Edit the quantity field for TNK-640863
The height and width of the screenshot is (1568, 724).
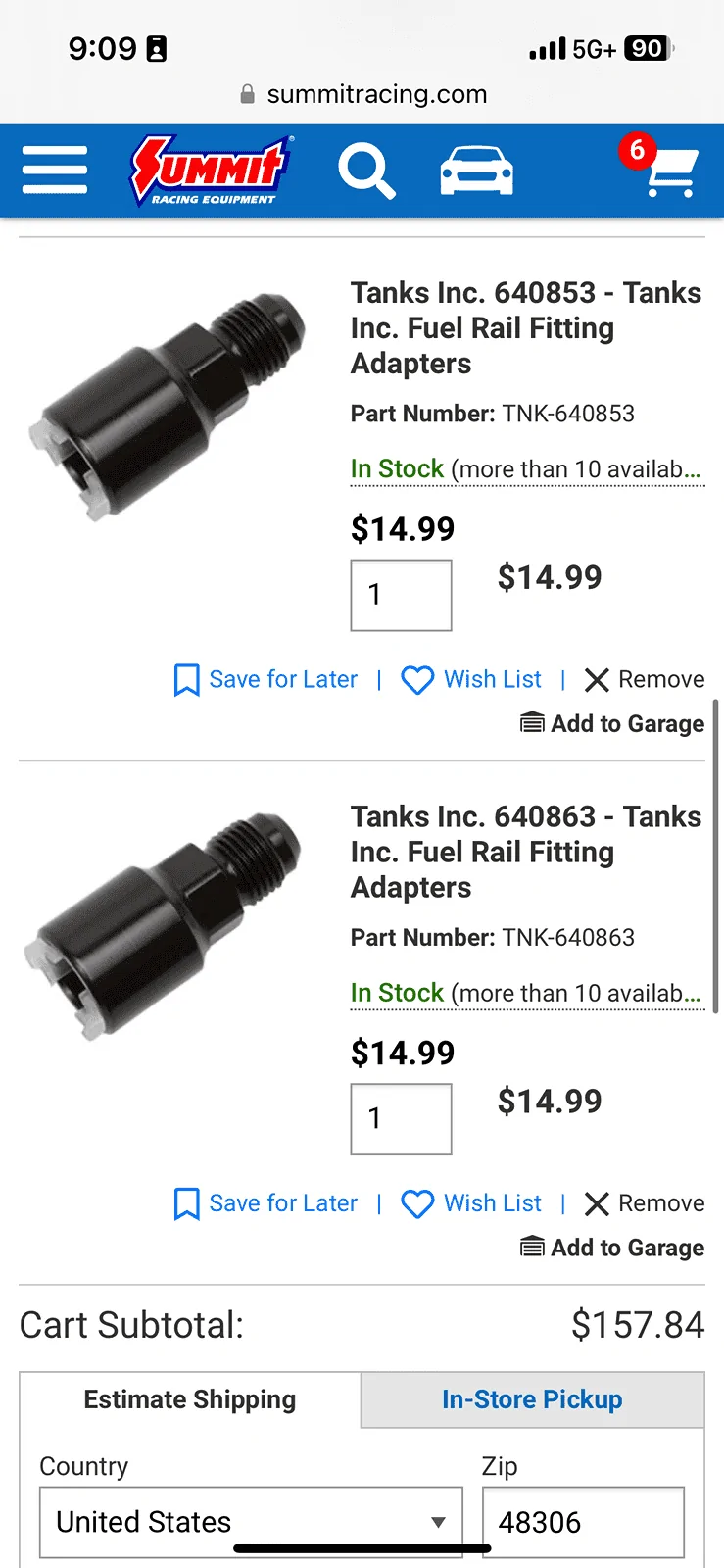coord(402,1119)
